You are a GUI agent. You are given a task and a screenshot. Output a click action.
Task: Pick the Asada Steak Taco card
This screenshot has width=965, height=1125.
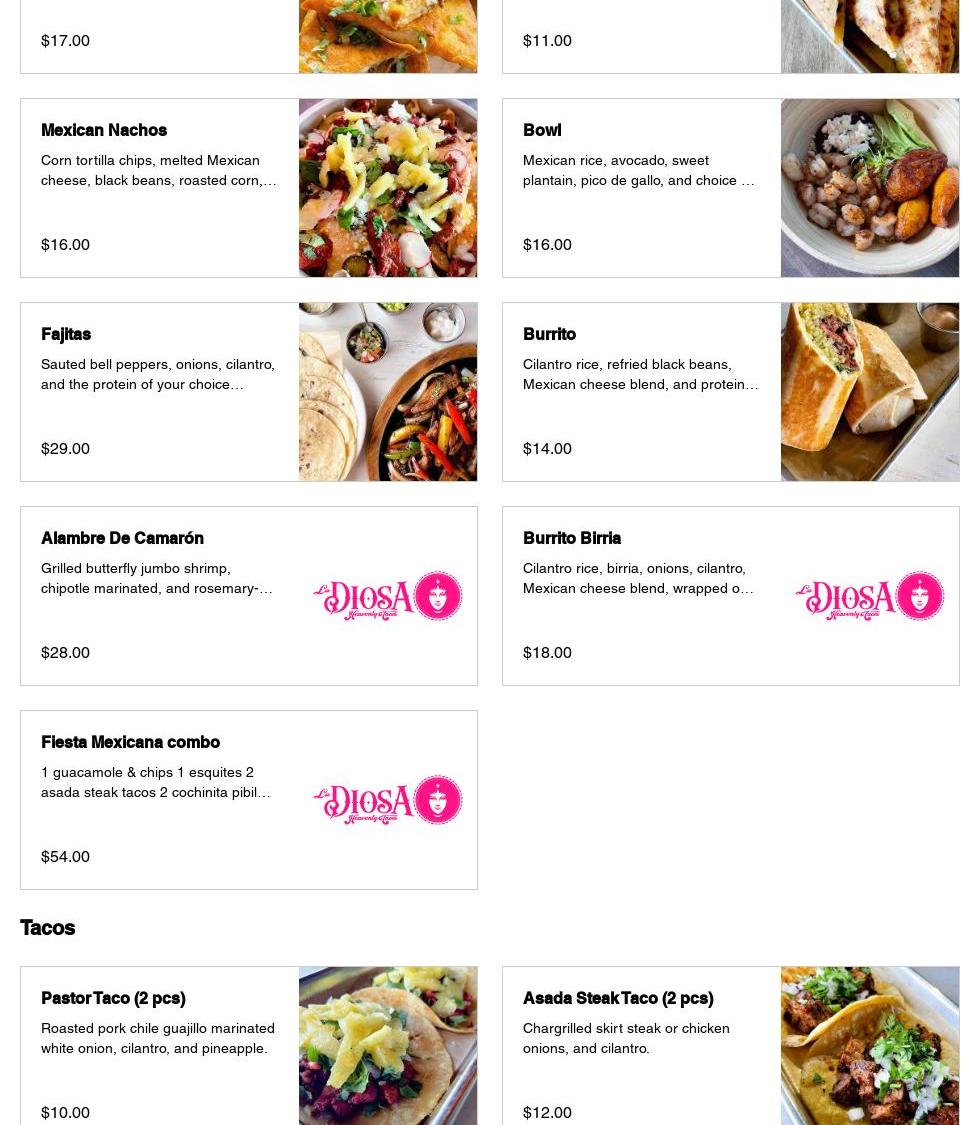730,1046
